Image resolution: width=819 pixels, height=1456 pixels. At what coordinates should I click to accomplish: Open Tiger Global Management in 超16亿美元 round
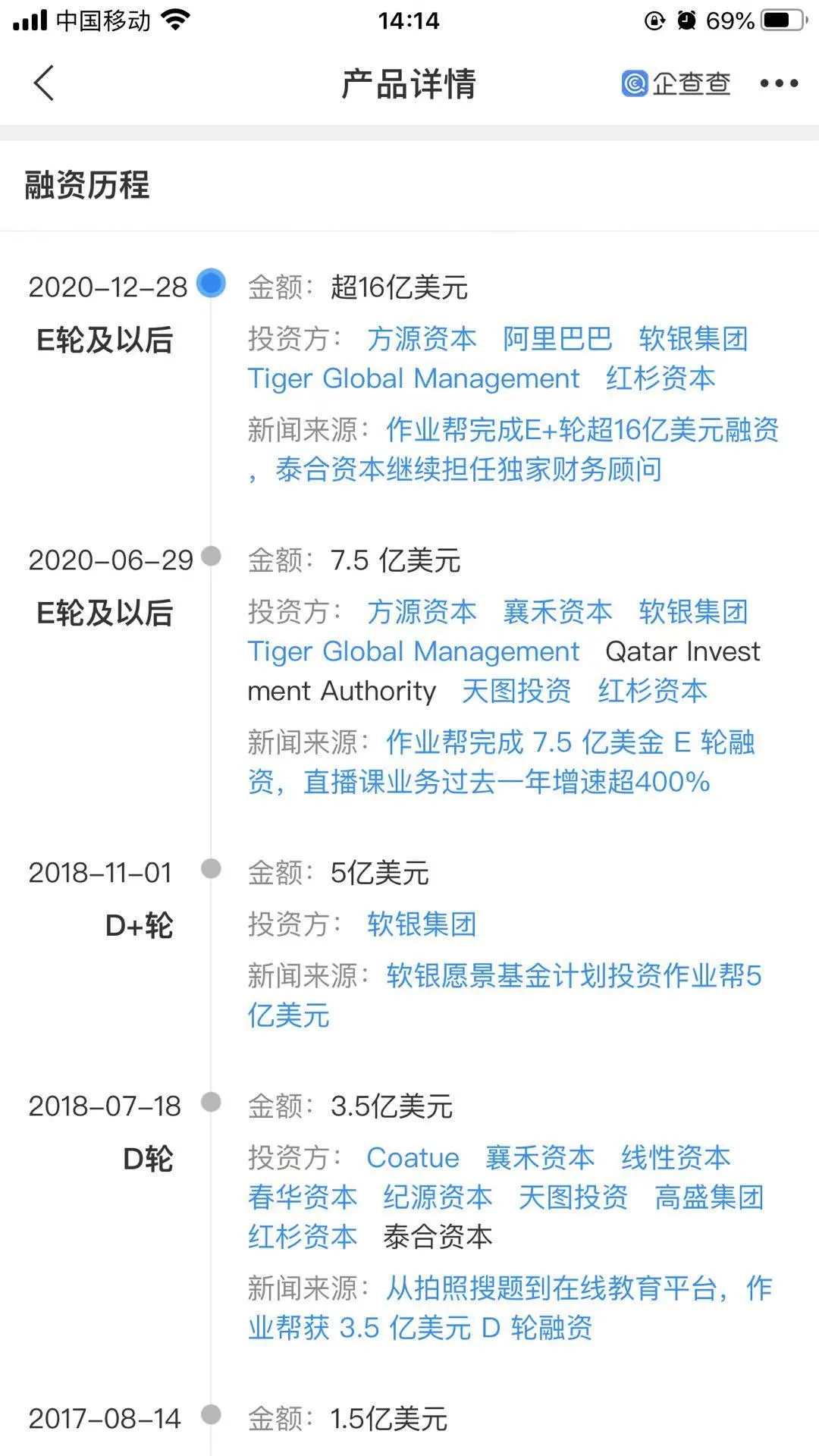coord(413,378)
